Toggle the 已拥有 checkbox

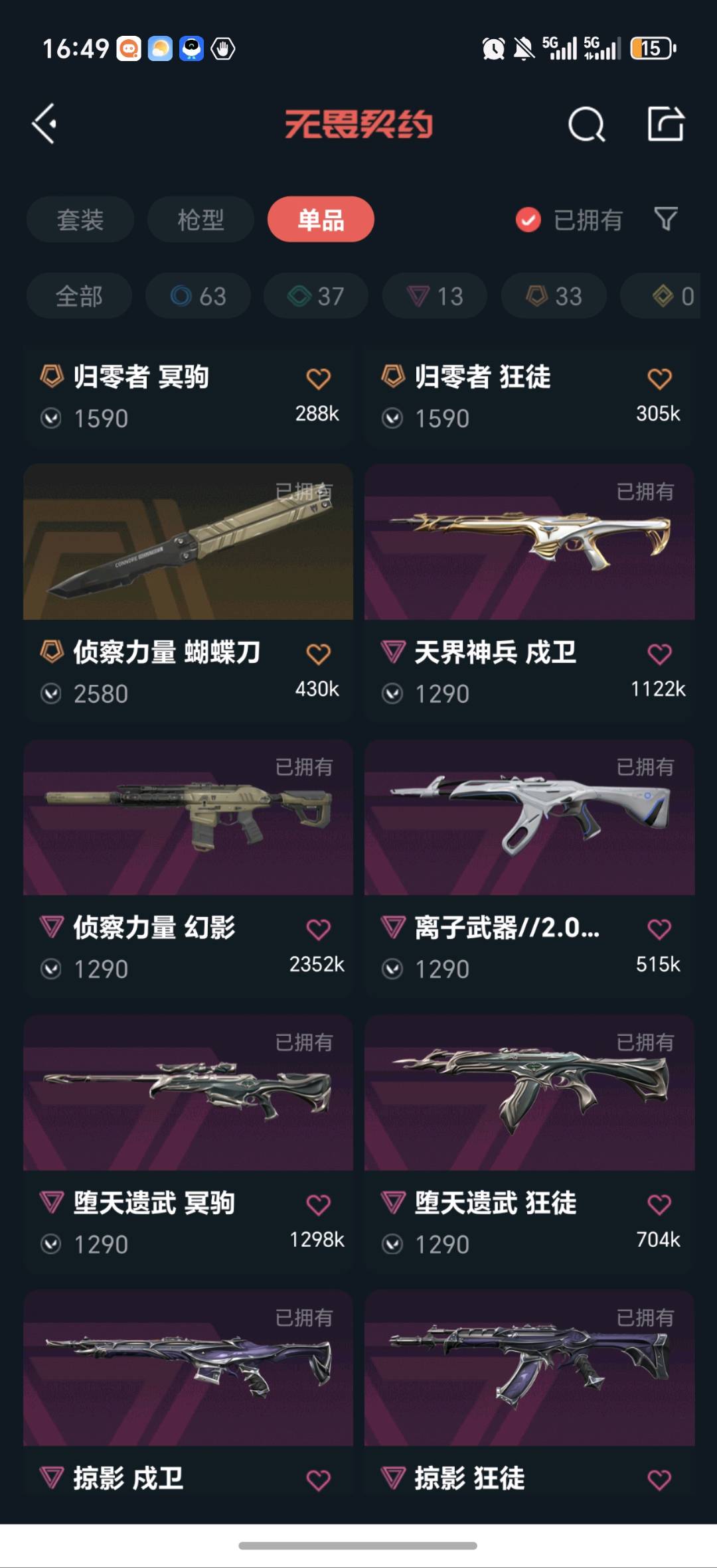(528, 220)
